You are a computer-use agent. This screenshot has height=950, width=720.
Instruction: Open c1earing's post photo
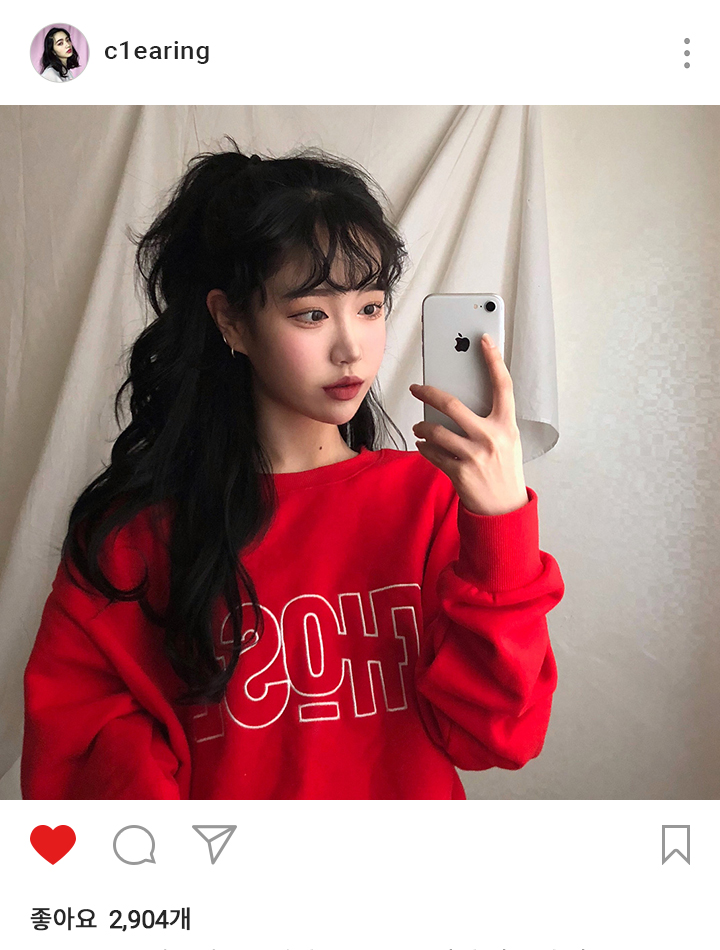coord(360,452)
